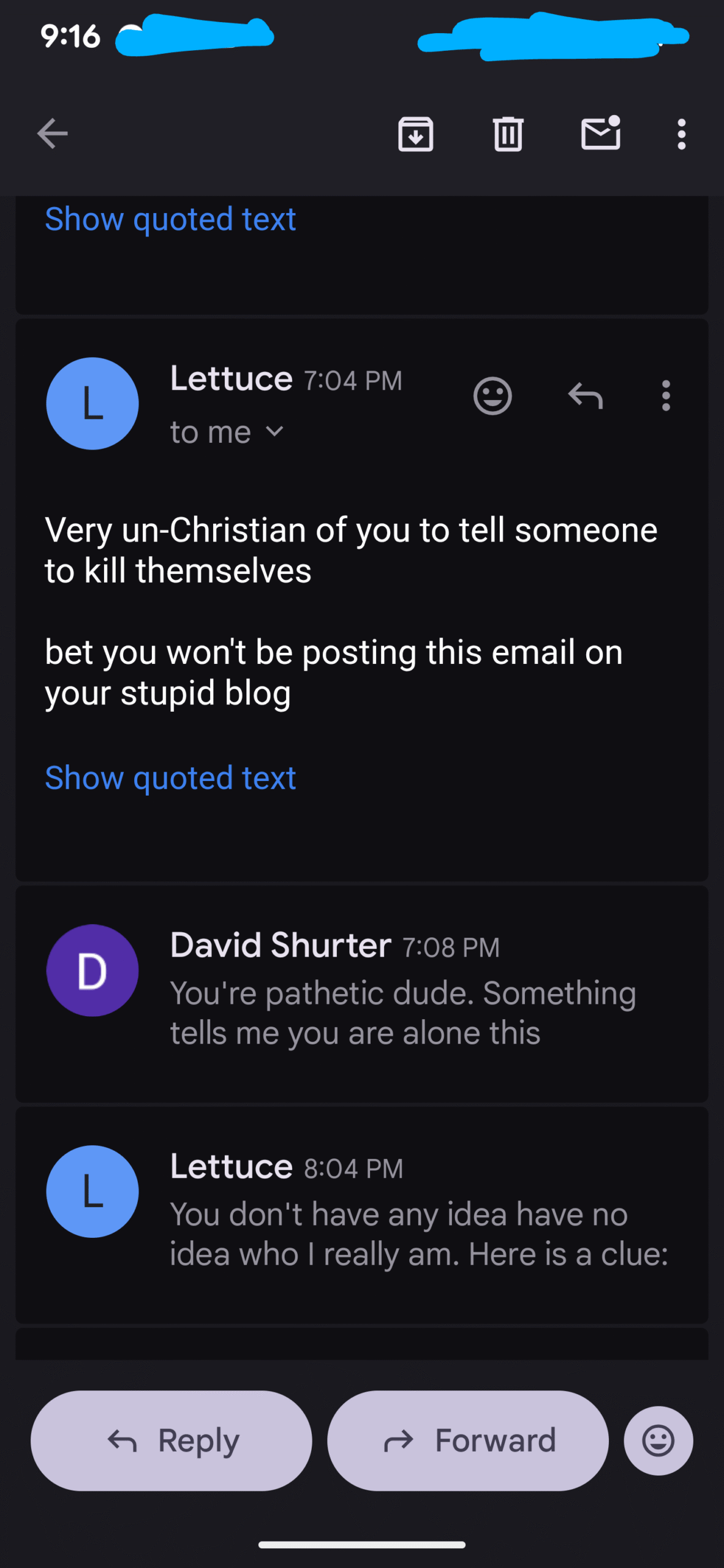Image resolution: width=724 pixels, height=1568 pixels.
Task: Forward this email
Action: [x=468, y=1441]
